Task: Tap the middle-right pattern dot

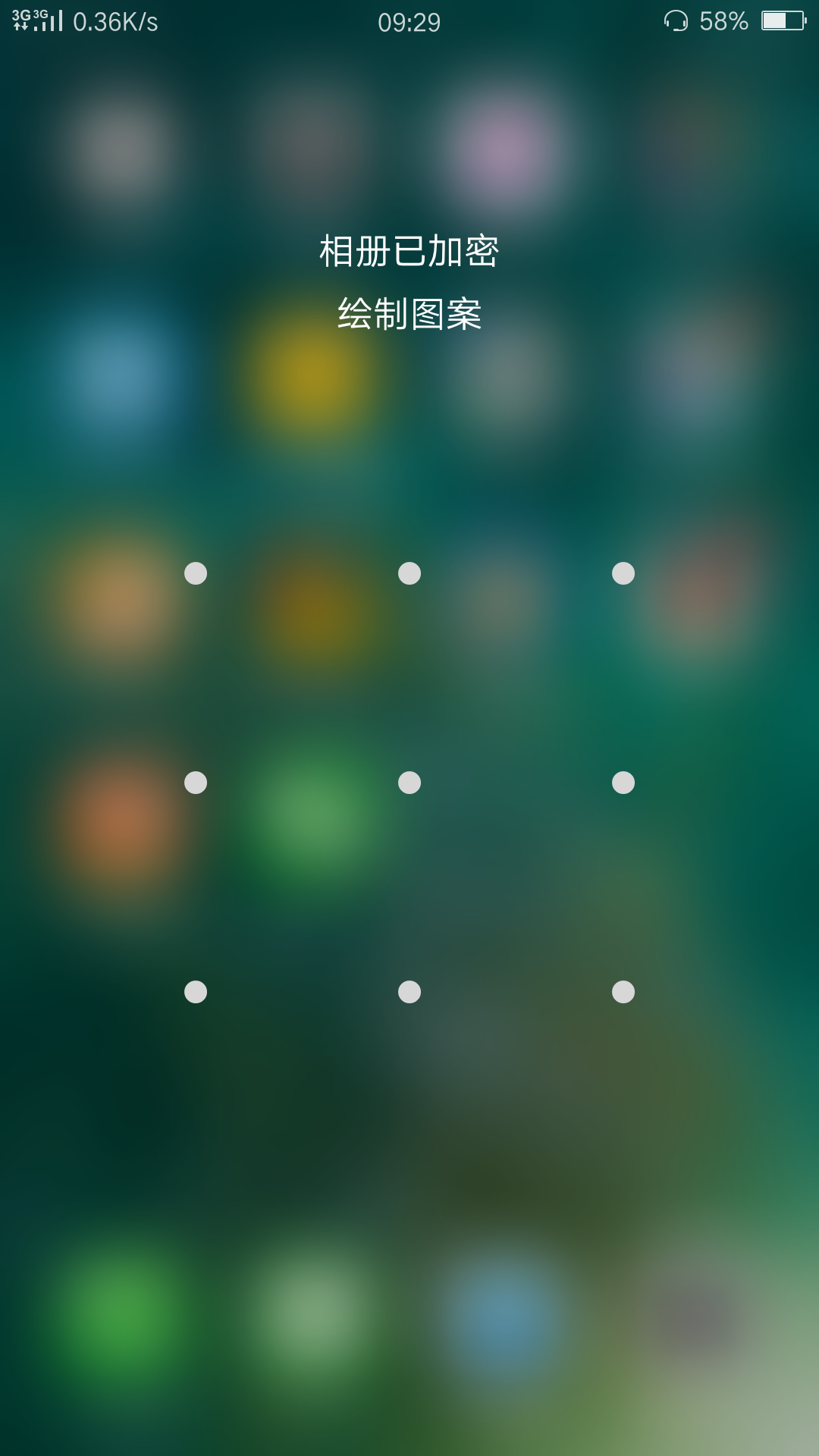Action: [623, 783]
